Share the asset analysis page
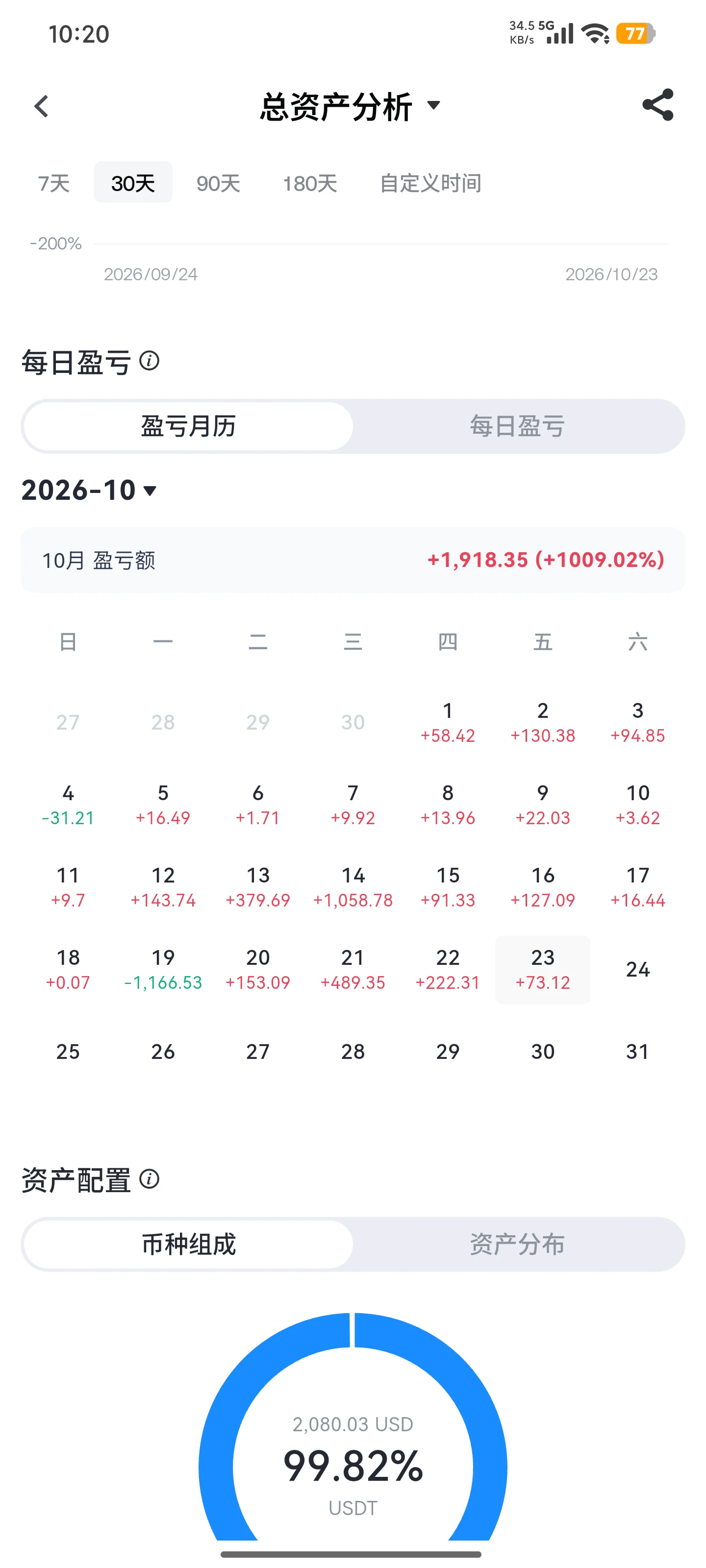Viewport: 706px width, 1568px height. coord(658,105)
